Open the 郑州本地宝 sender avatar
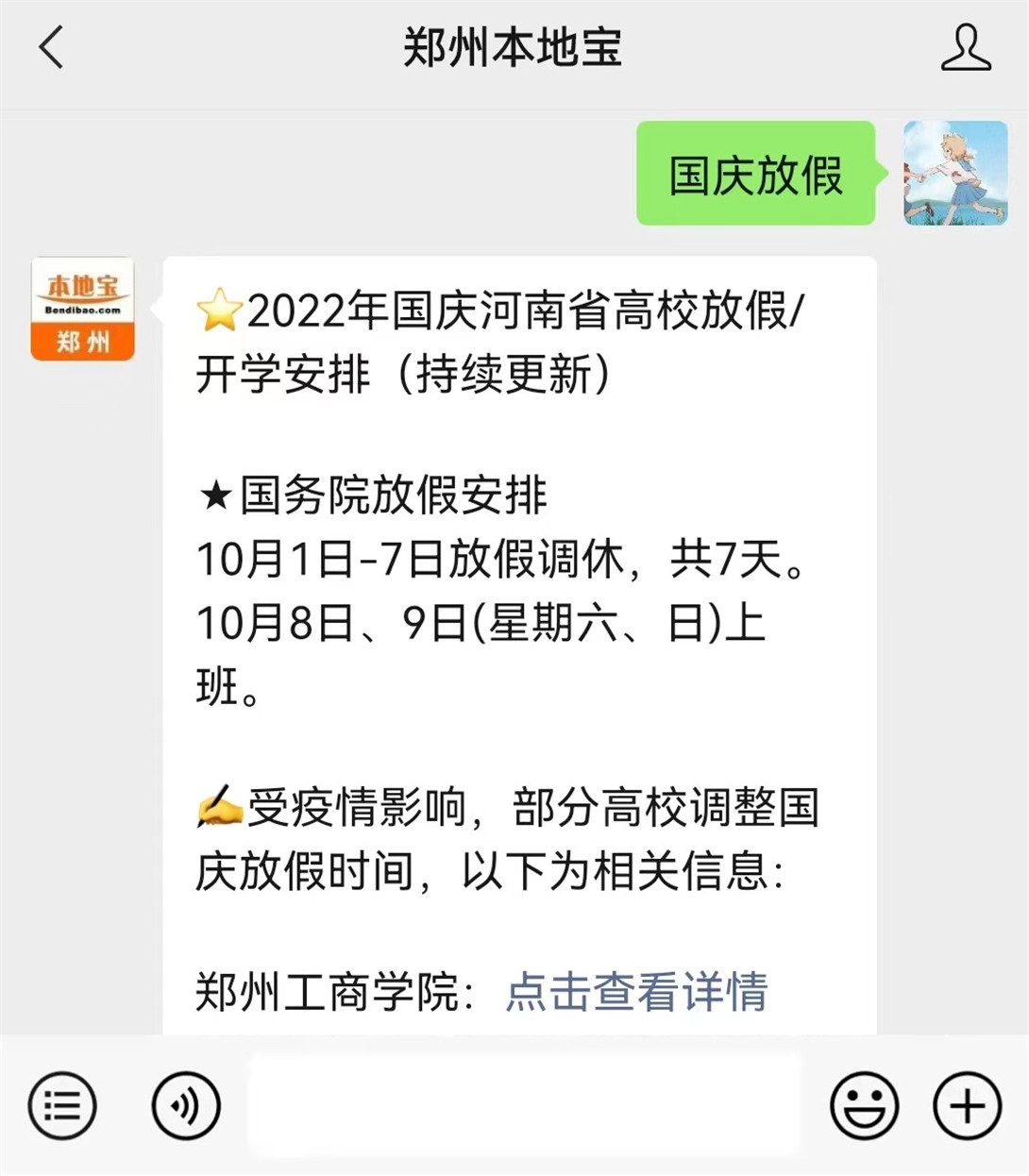This screenshot has height=1176, width=1029. tap(83, 309)
